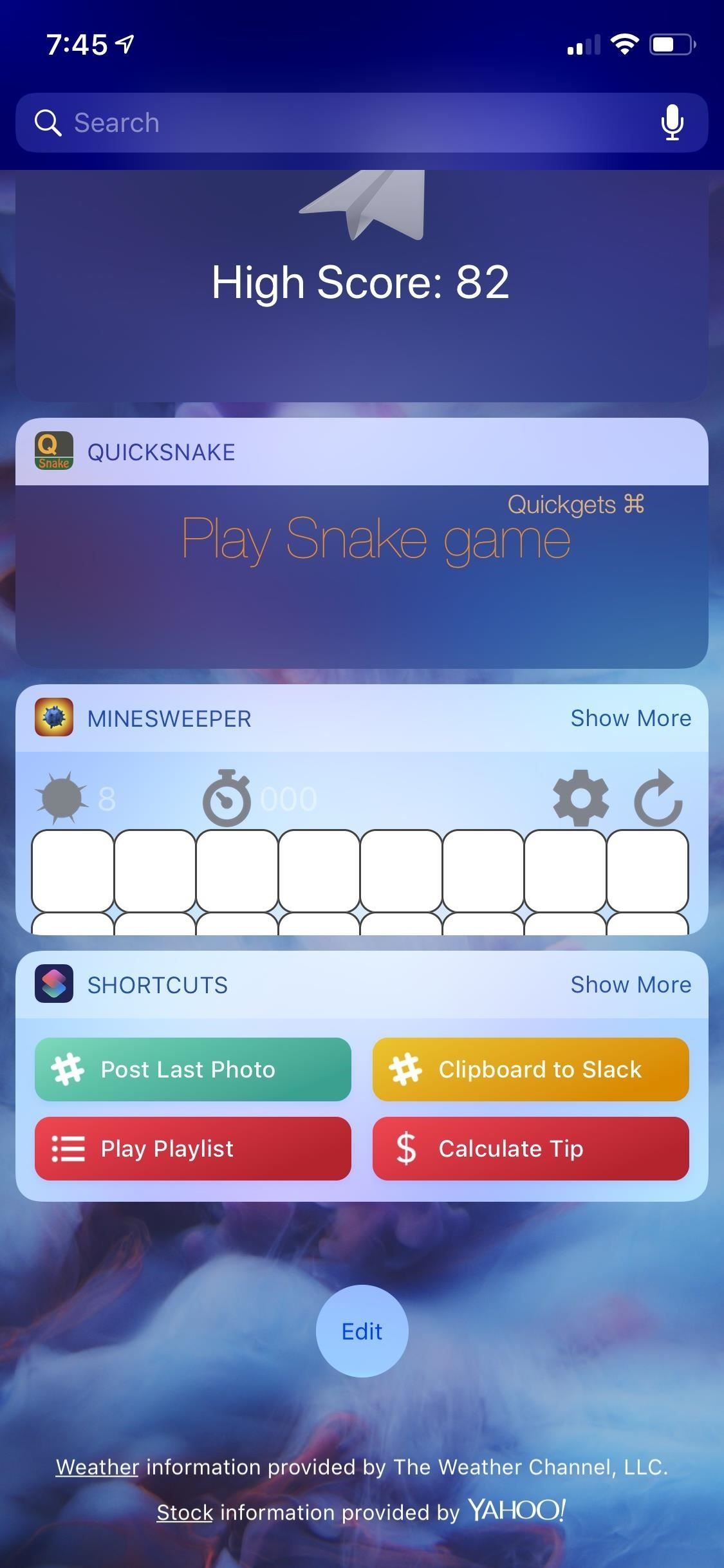This screenshot has height=1568, width=724.
Task: Run the Post Last Photo shortcut
Action: (193, 1069)
